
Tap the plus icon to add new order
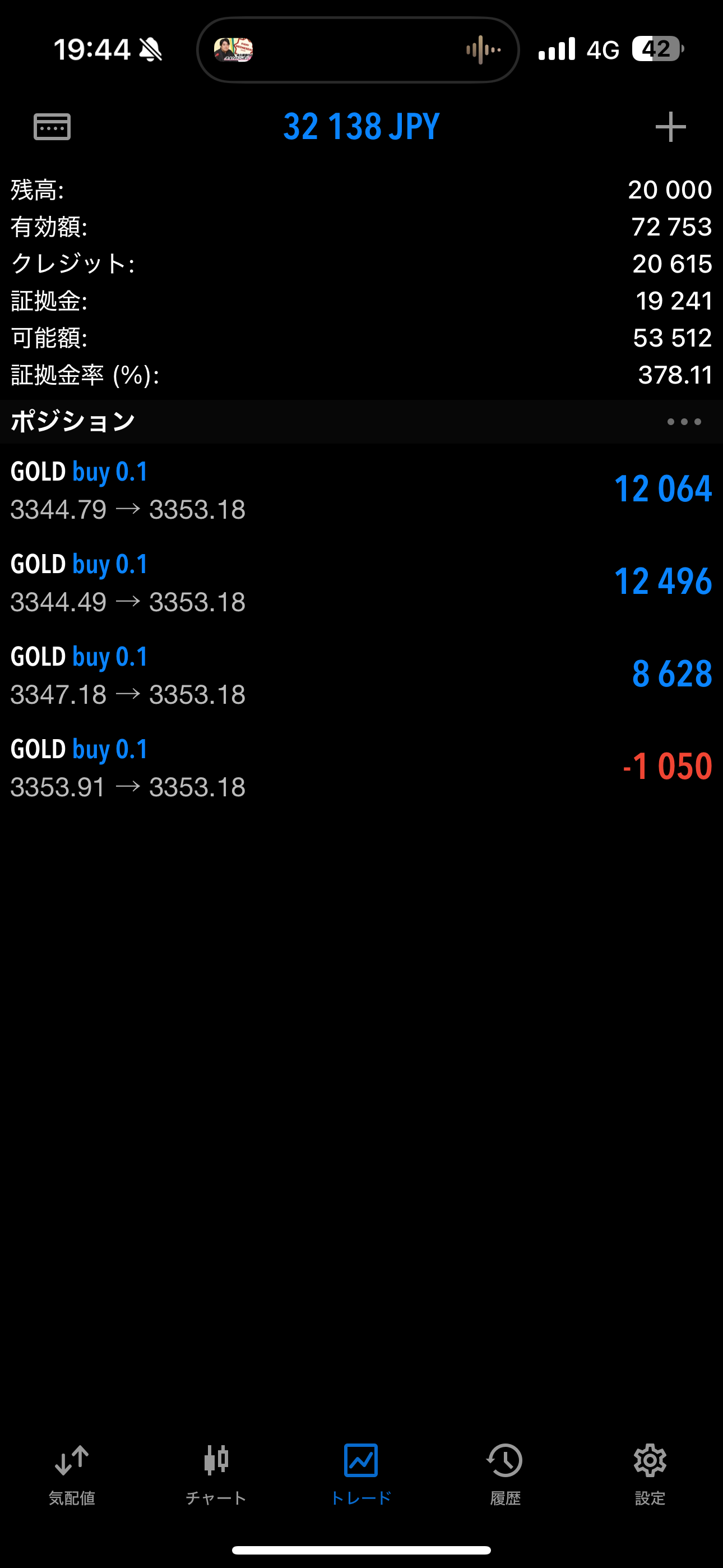click(x=670, y=127)
